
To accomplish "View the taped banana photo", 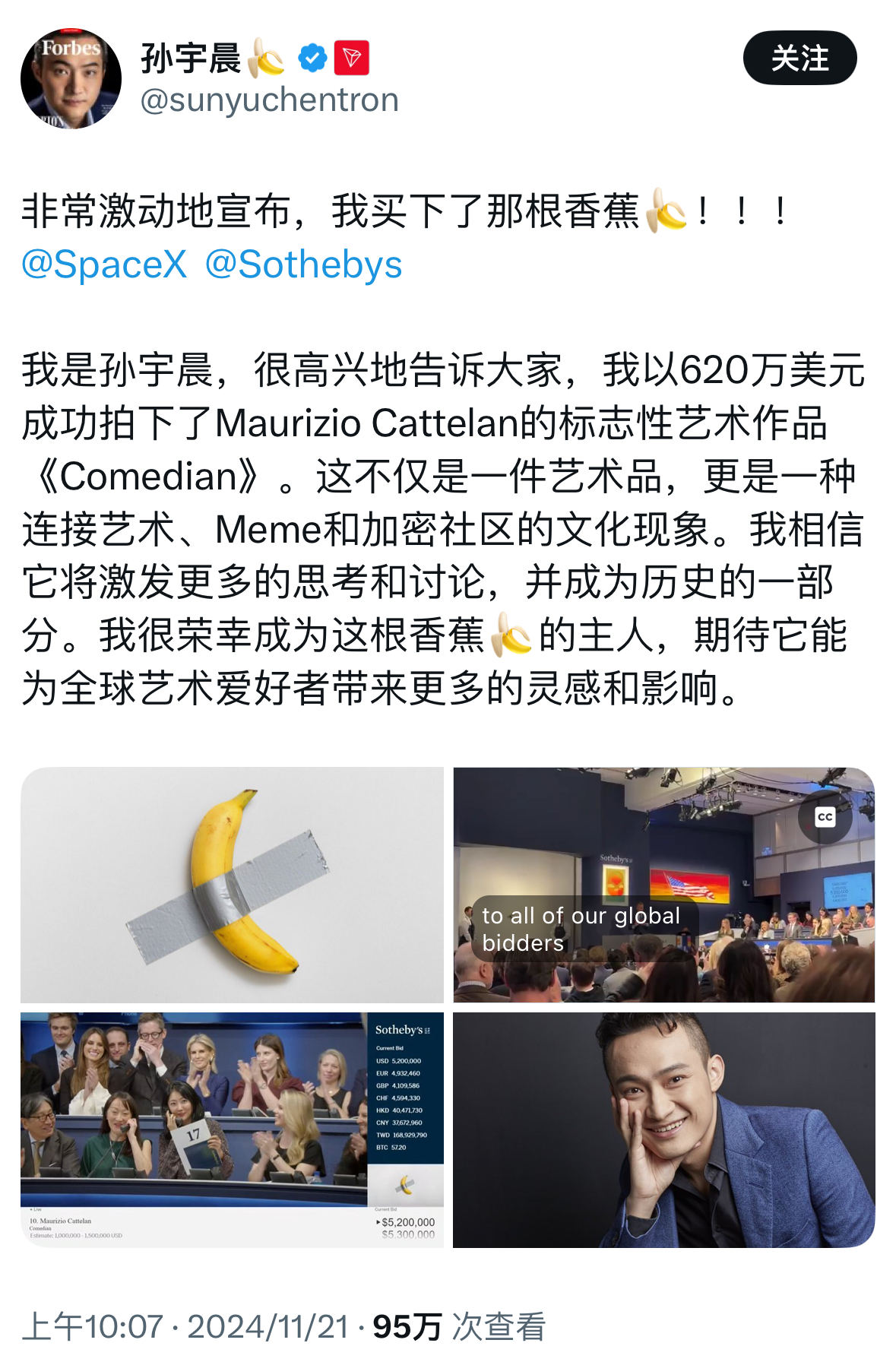I will [232, 885].
